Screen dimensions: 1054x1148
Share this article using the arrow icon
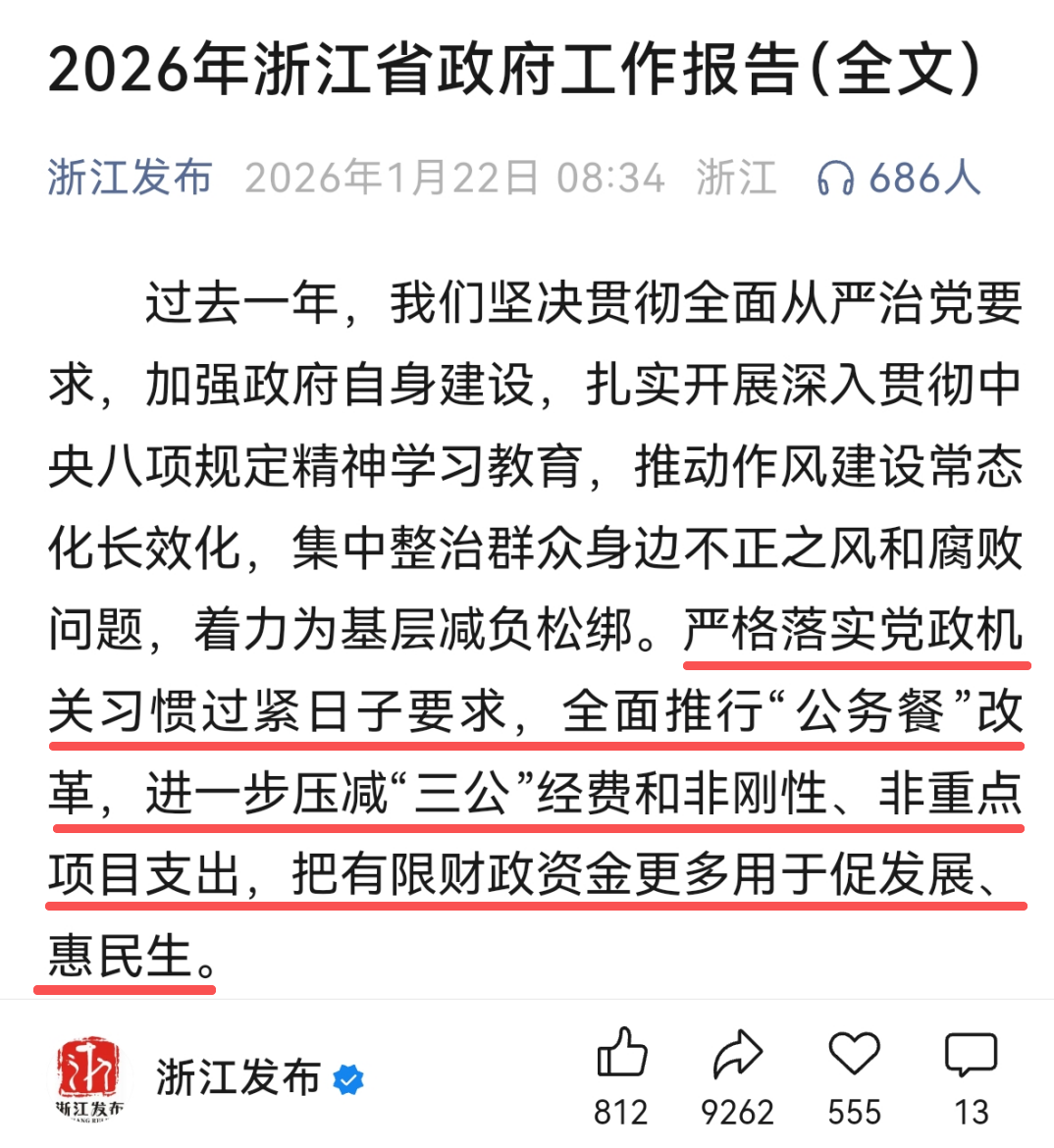point(737,1055)
